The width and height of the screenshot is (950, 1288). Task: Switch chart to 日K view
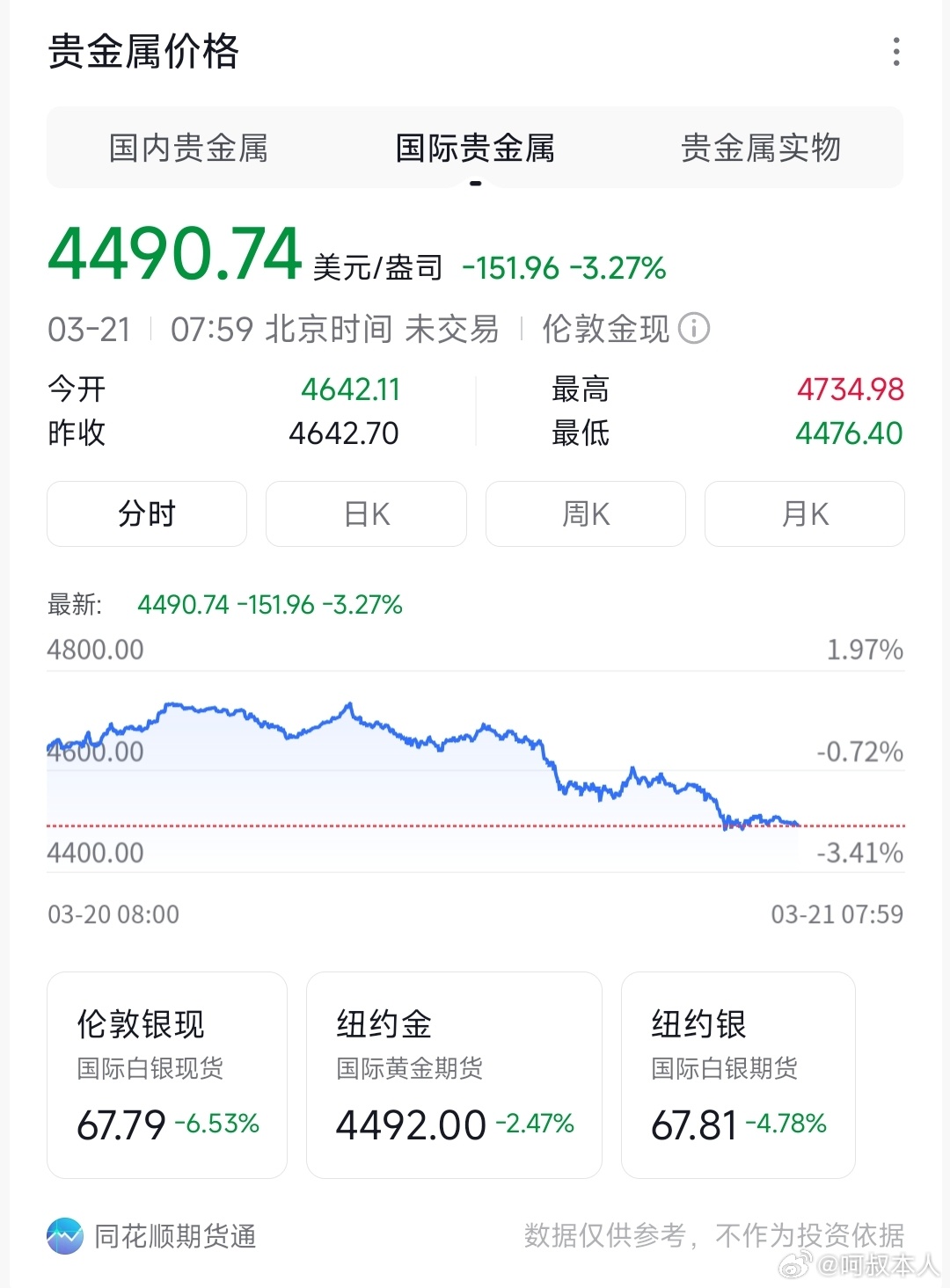pyautogui.click(x=365, y=514)
